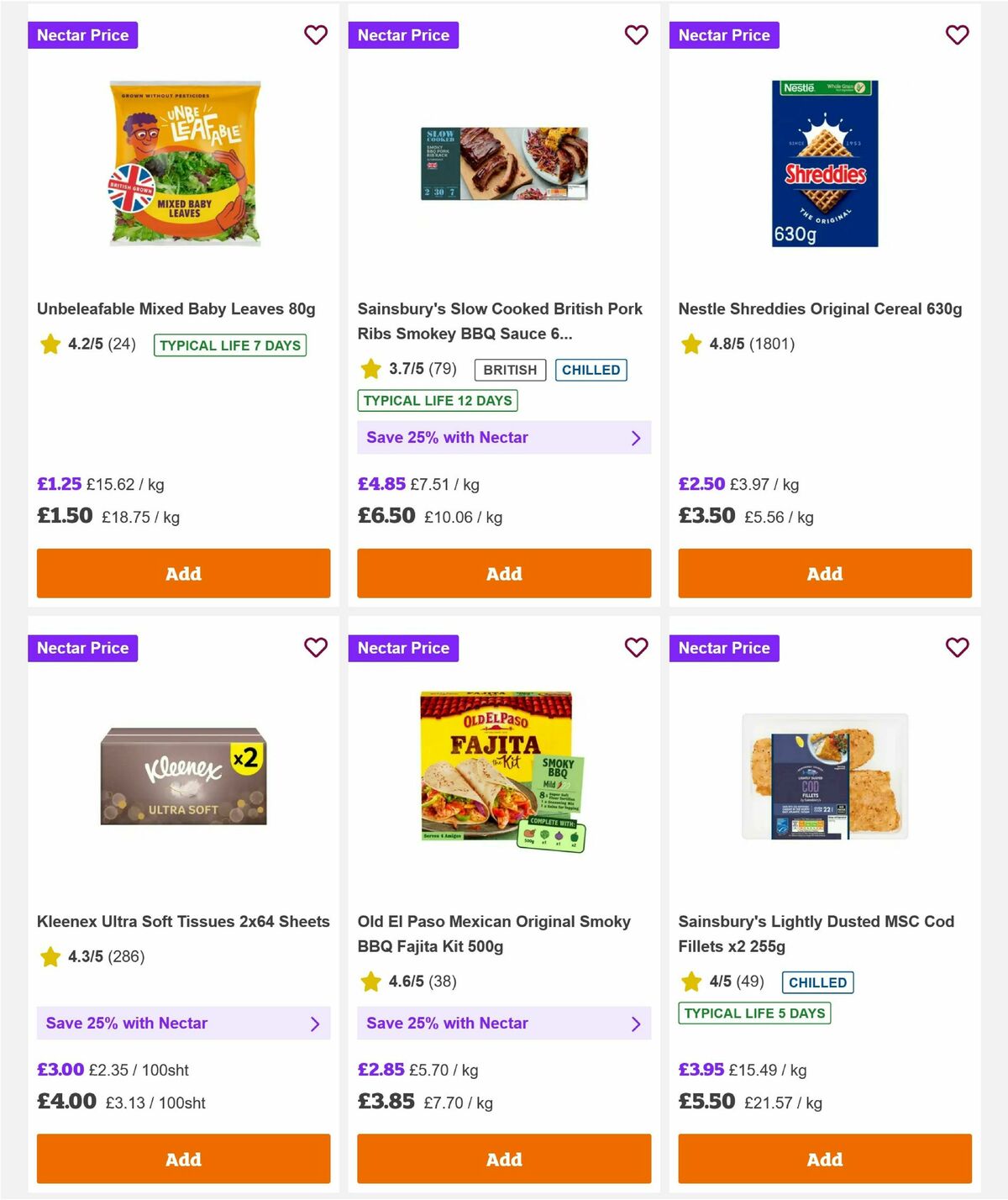Add Nestle Shreddies cereal to the basket
The height and width of the screenshot is (1200, 1008).
(x=824, y=573)
